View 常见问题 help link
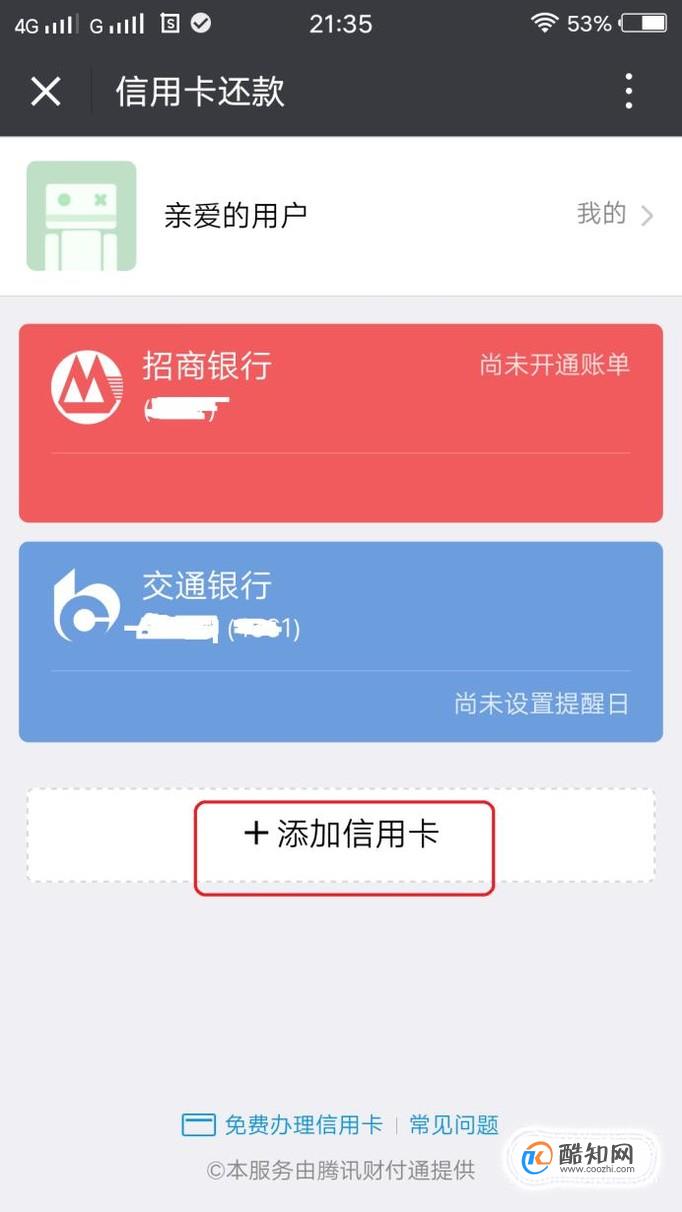This screenshot has height=1212, width=682. (x=454, y=1125)
